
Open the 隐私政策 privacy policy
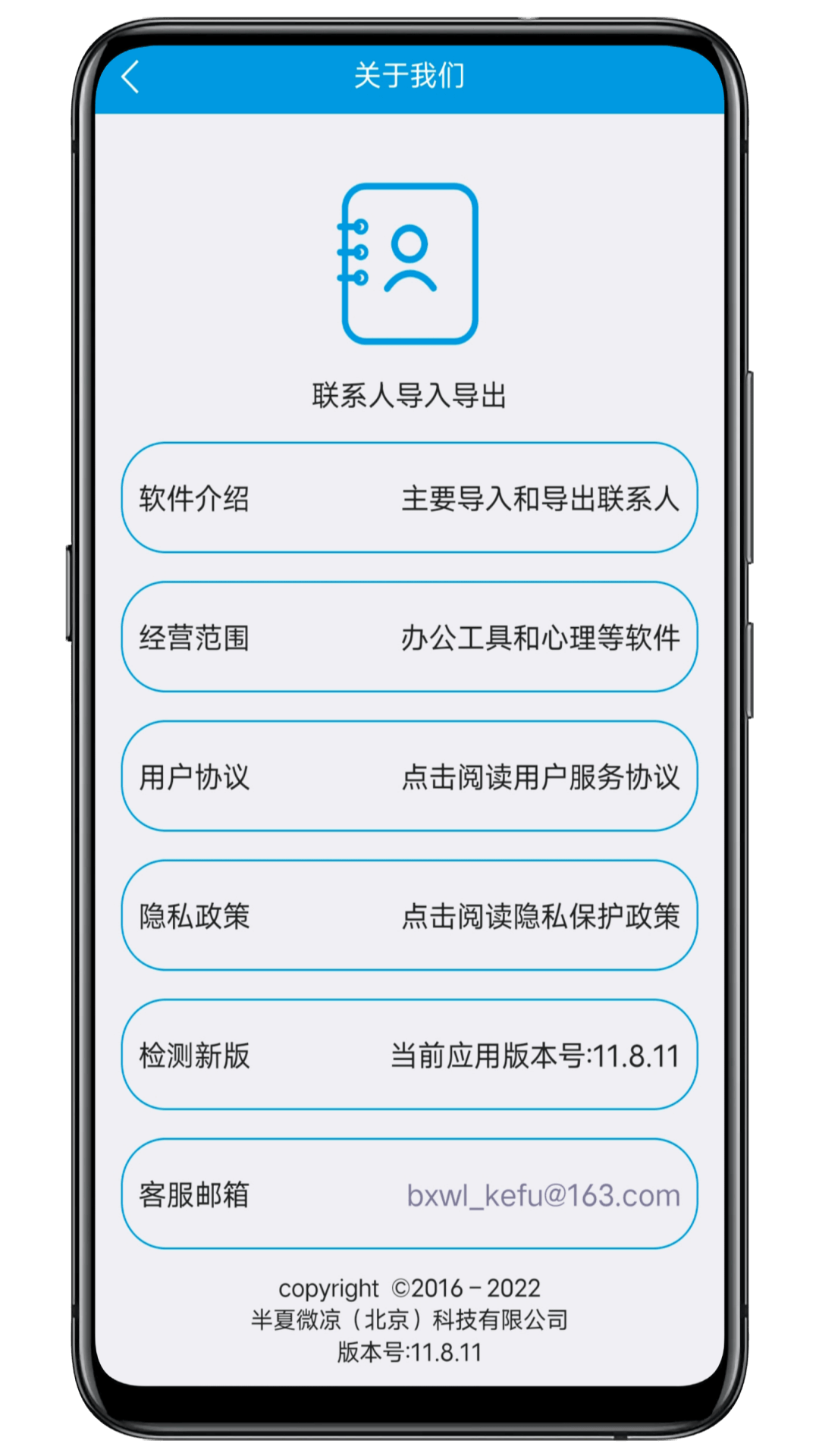[409, 915]
